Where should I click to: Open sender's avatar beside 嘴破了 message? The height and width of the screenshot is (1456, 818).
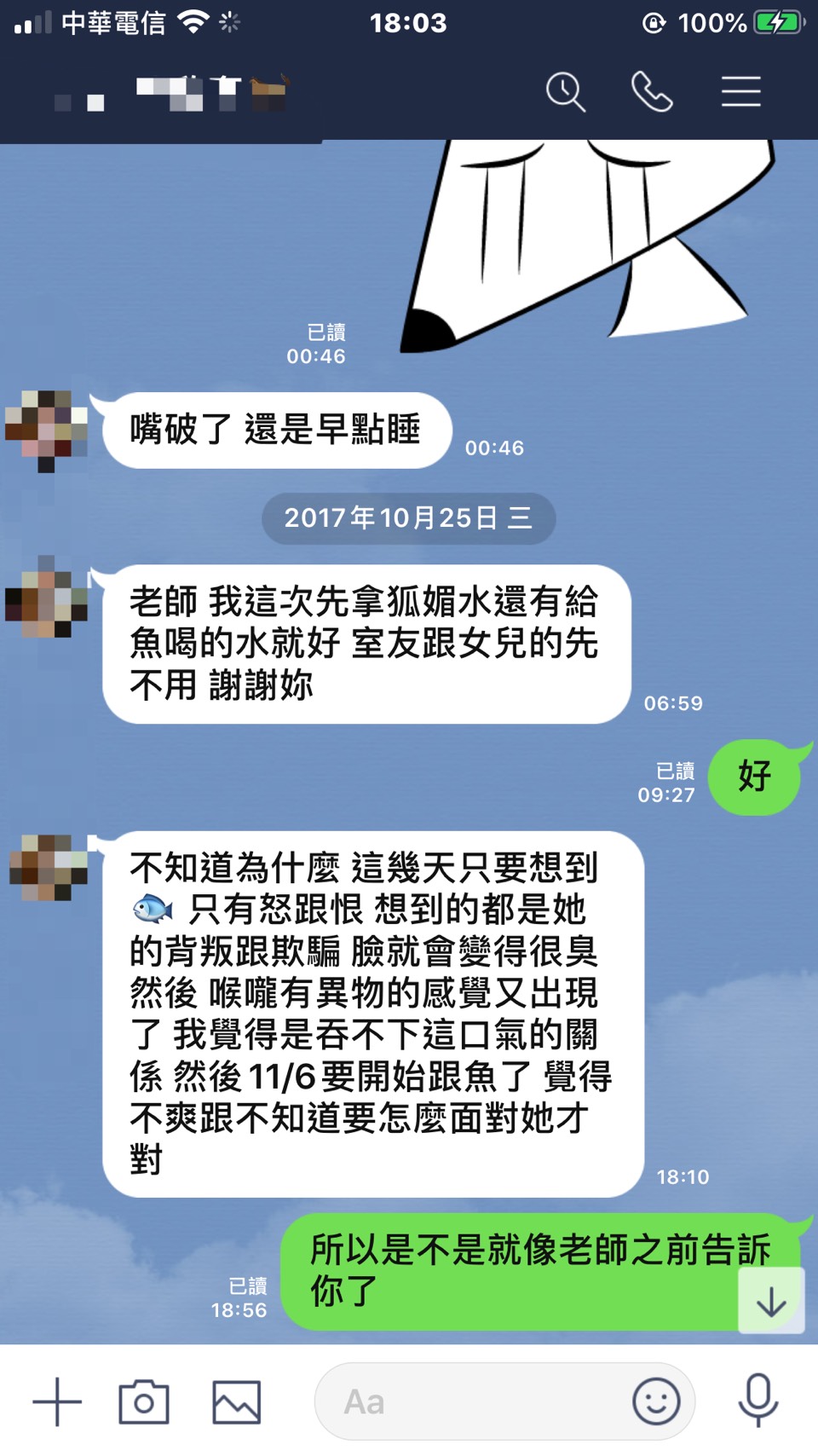pos(47,429)
